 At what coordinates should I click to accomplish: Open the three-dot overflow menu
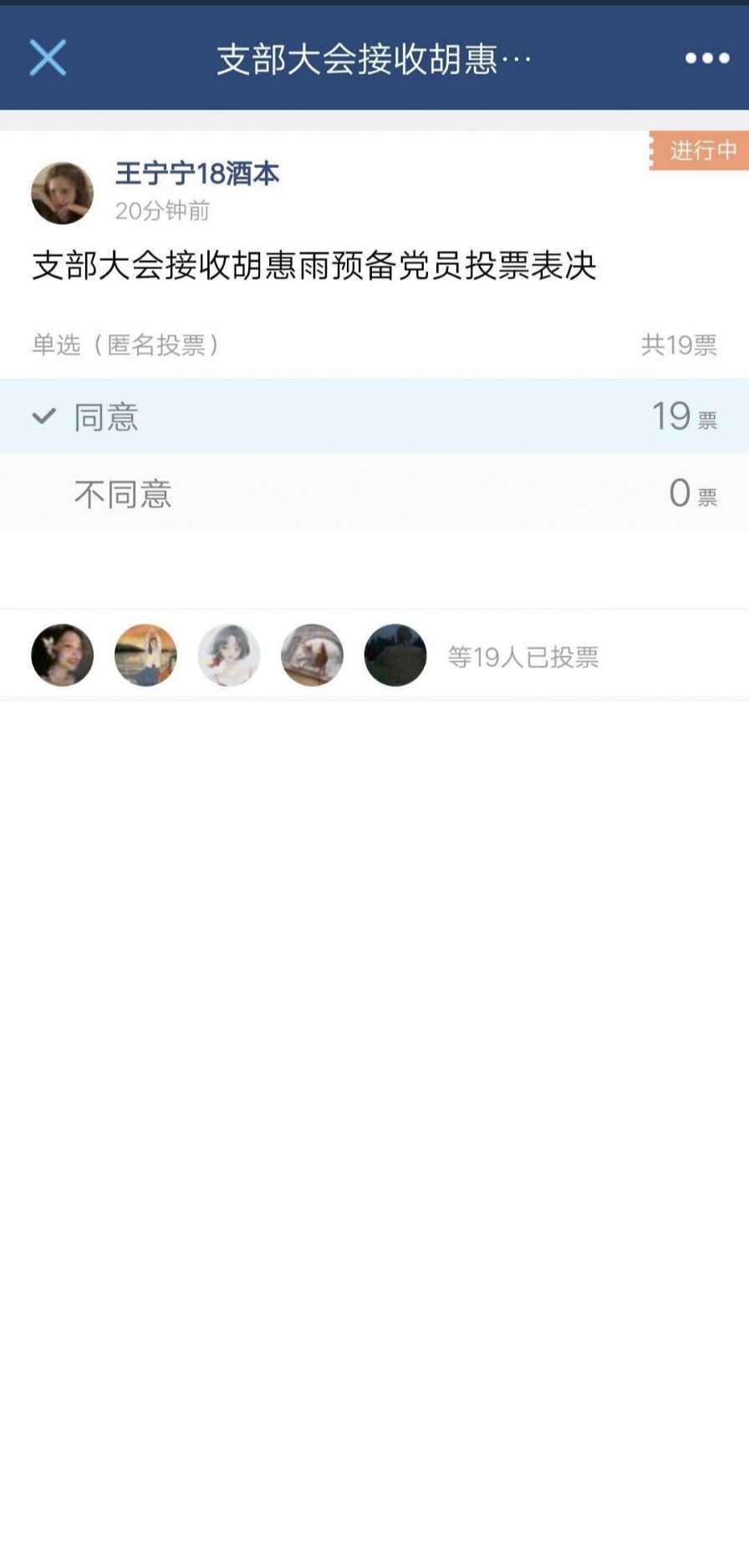click(706, 59)
